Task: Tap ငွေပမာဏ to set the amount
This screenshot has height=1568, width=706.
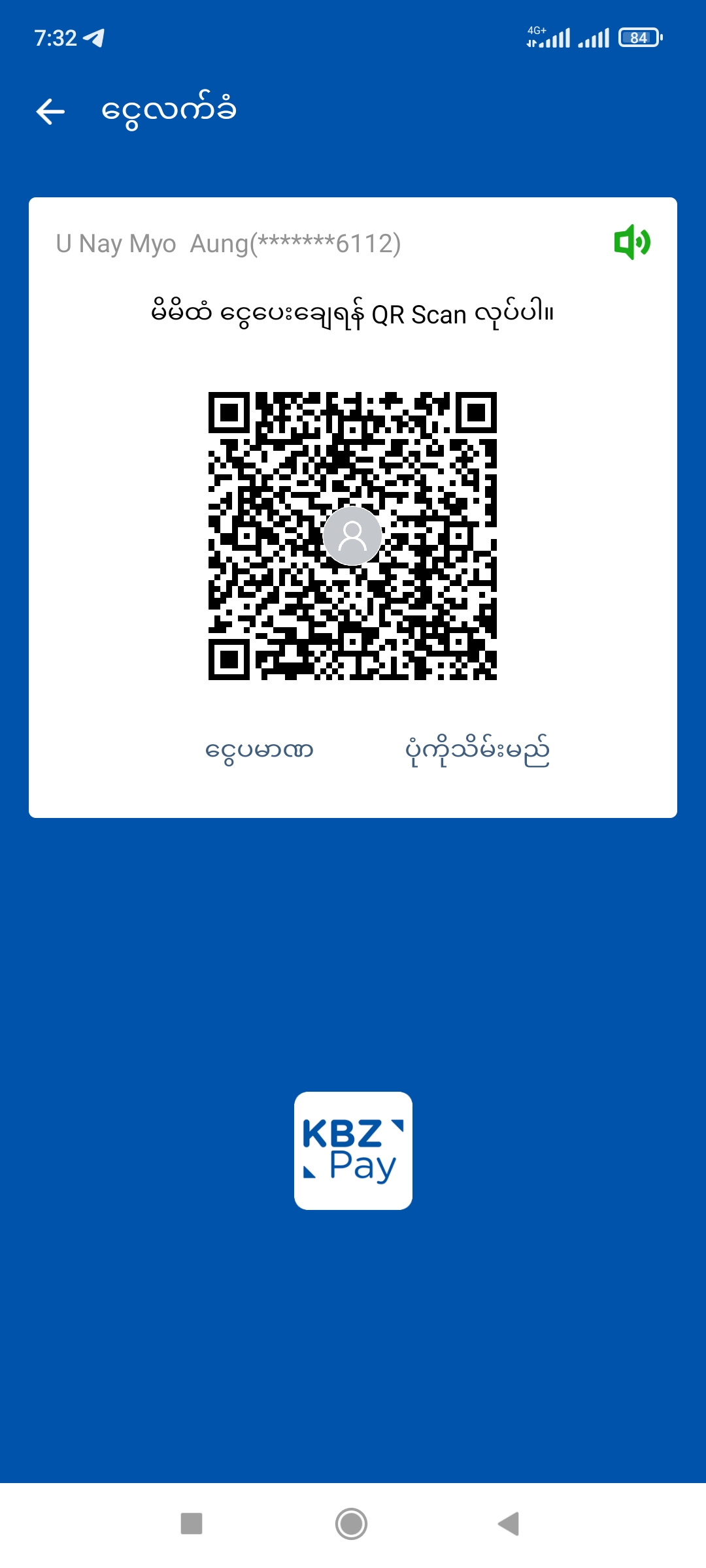Action: point(260,750)
